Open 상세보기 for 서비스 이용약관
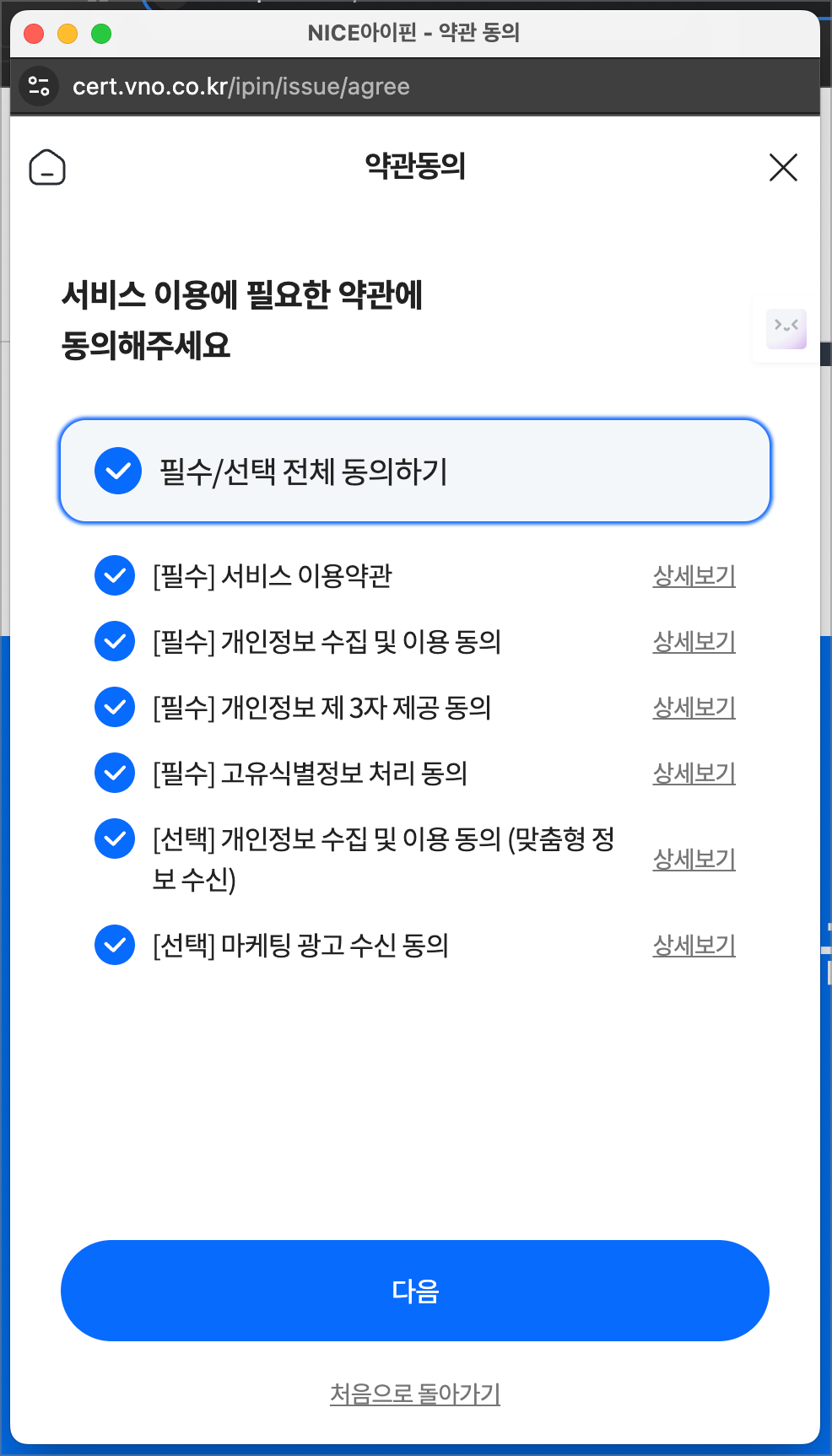The width and height of the screenshot is (832, 1456). click(x=693, y=576)
